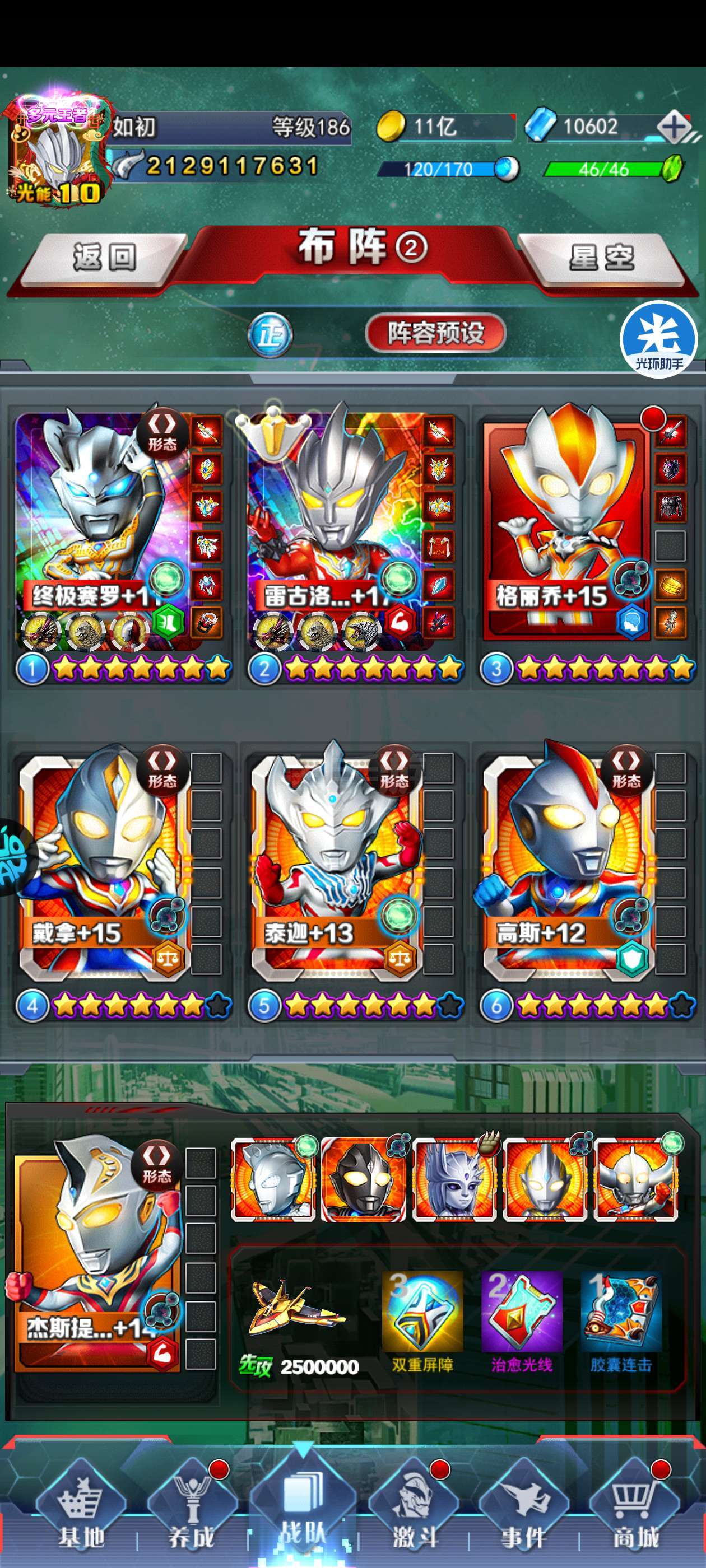Select the 戴拿+15 hero card

[104, 864]
